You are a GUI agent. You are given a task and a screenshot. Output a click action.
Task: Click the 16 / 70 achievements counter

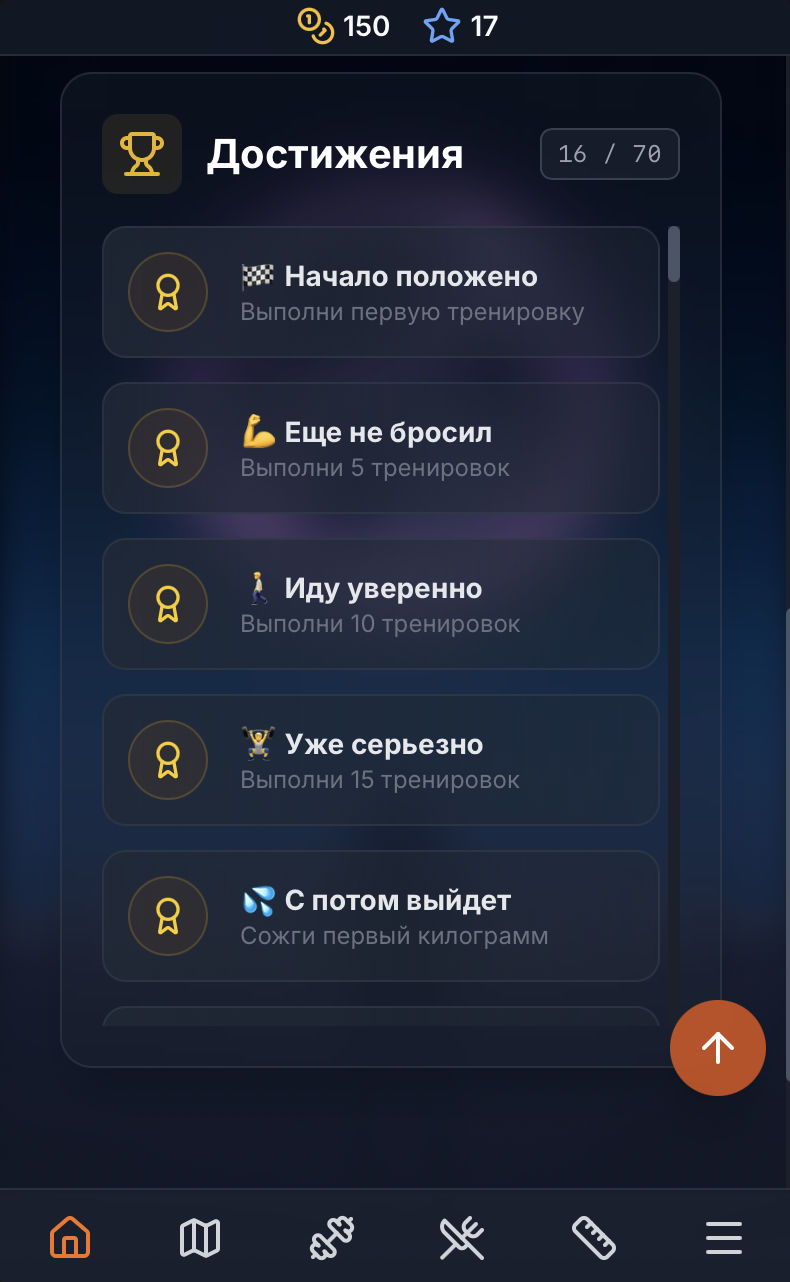click(x=609, y=153)
